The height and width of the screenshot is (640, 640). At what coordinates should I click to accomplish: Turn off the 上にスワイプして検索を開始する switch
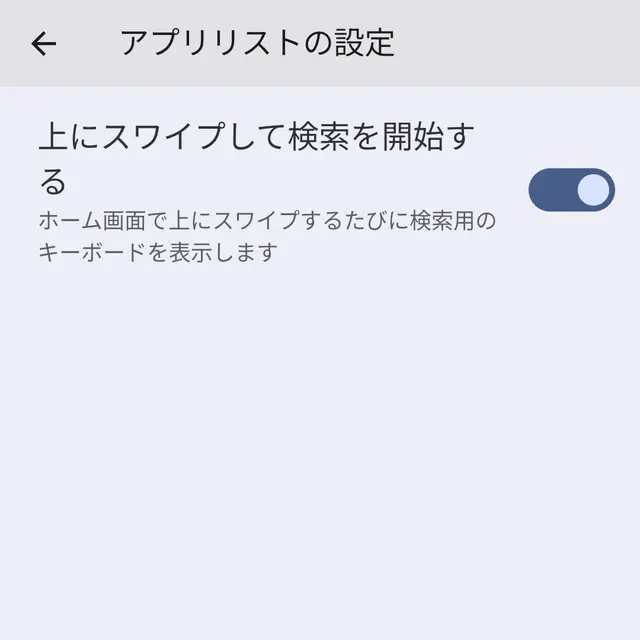571,190
